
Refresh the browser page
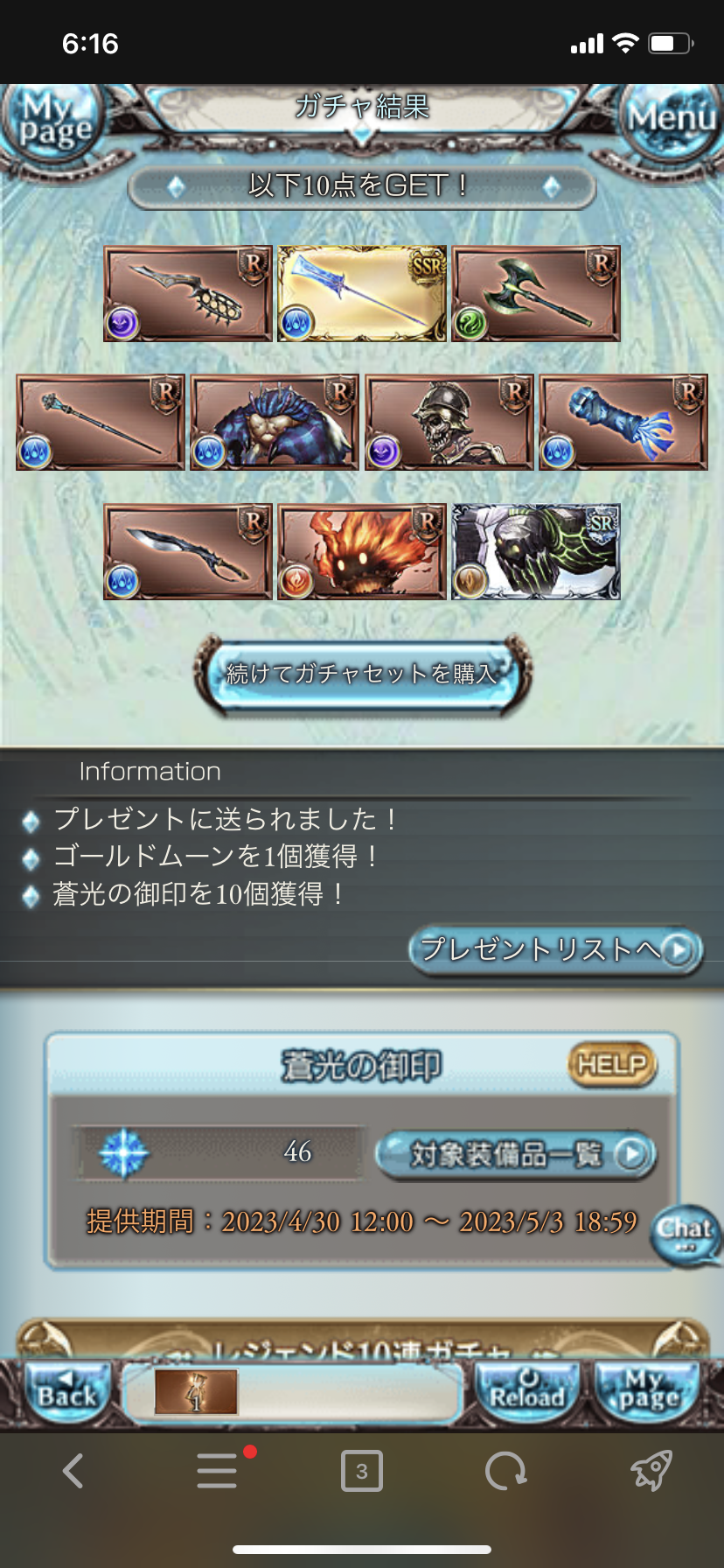[505, 1471]
